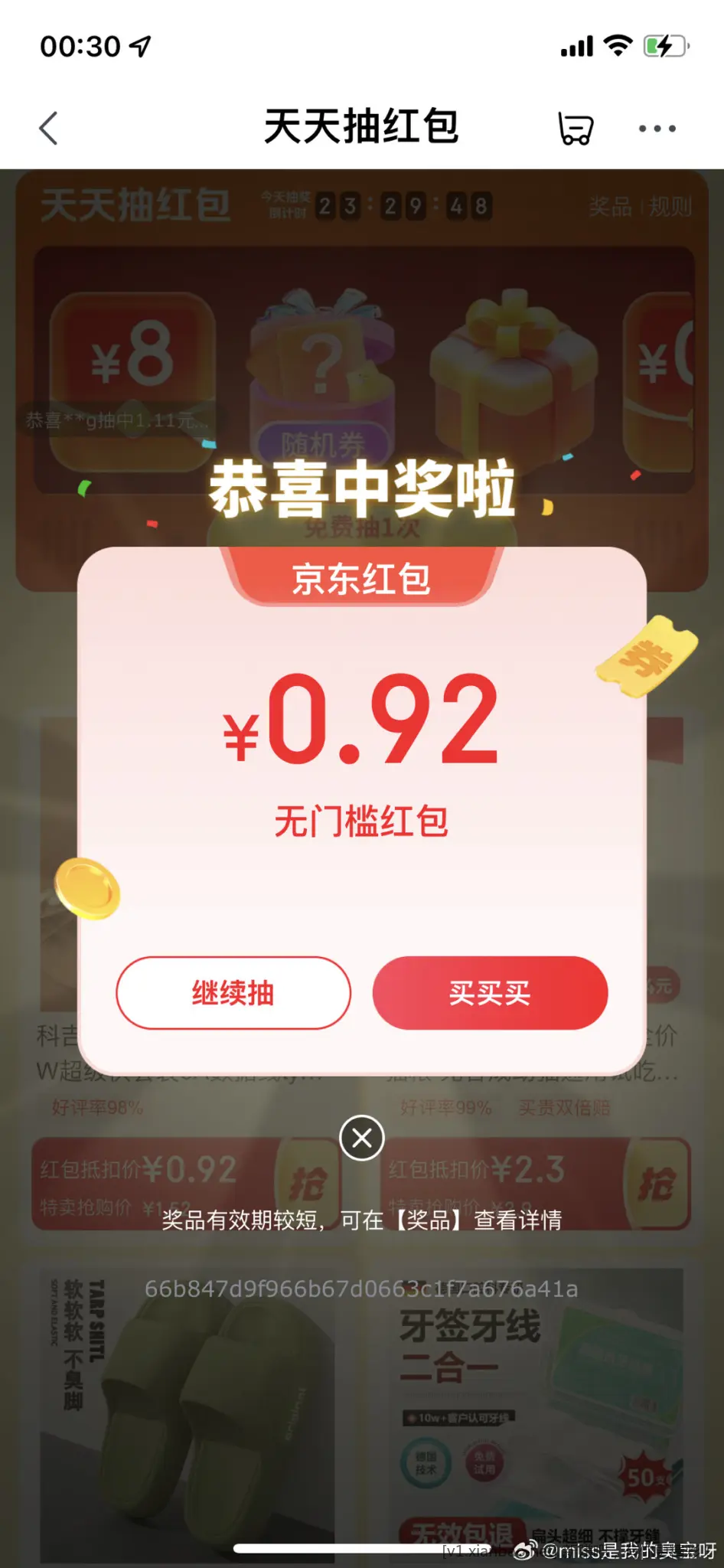Tap the 买买买 button
This screenshot has width=724, height=1568.
click(x=490, y=993)
